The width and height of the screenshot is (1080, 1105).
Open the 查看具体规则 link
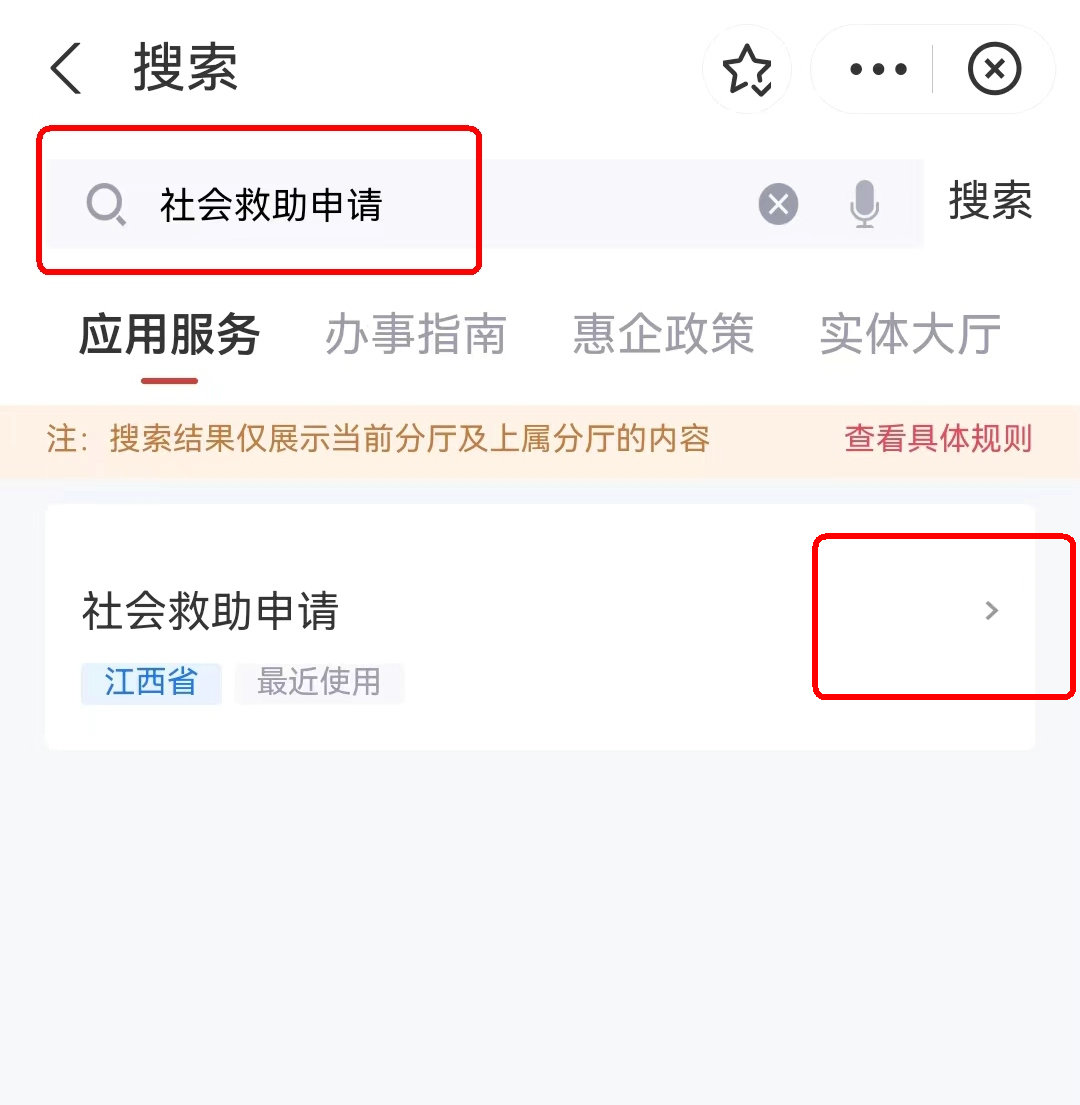tap(938, 439)
